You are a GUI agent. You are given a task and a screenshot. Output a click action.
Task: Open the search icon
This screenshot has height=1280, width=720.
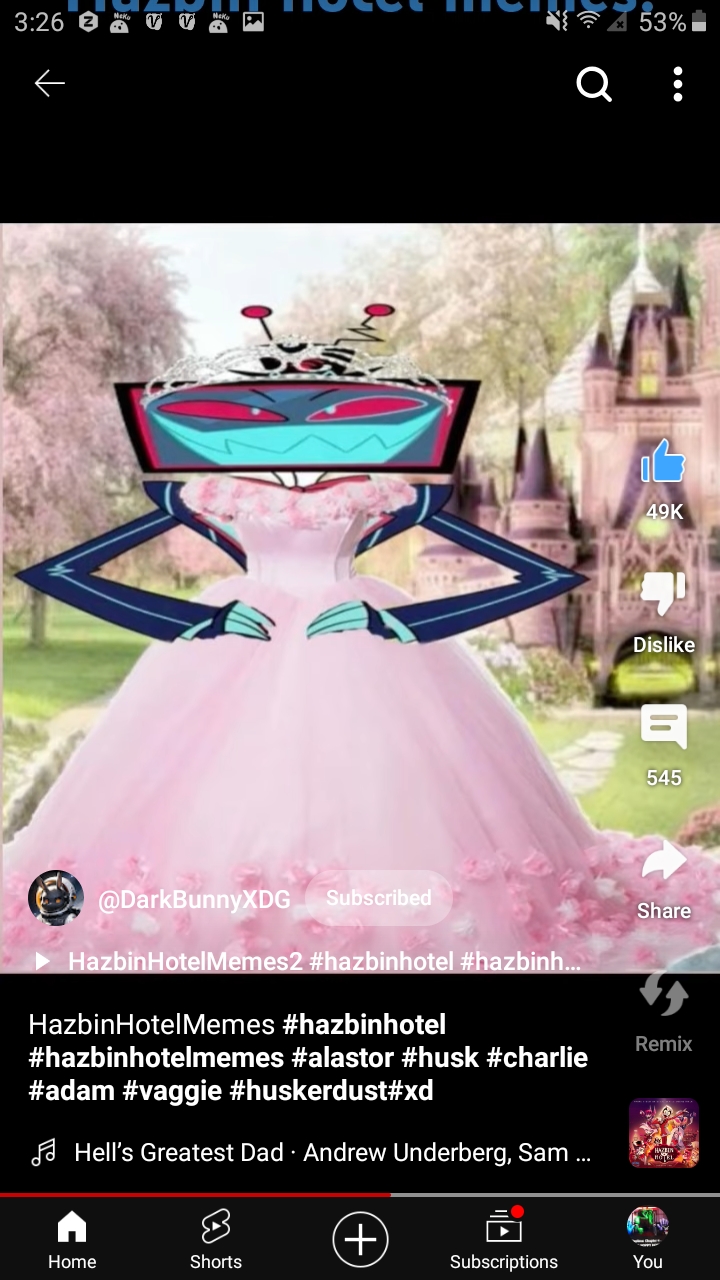tap(593, 85)
